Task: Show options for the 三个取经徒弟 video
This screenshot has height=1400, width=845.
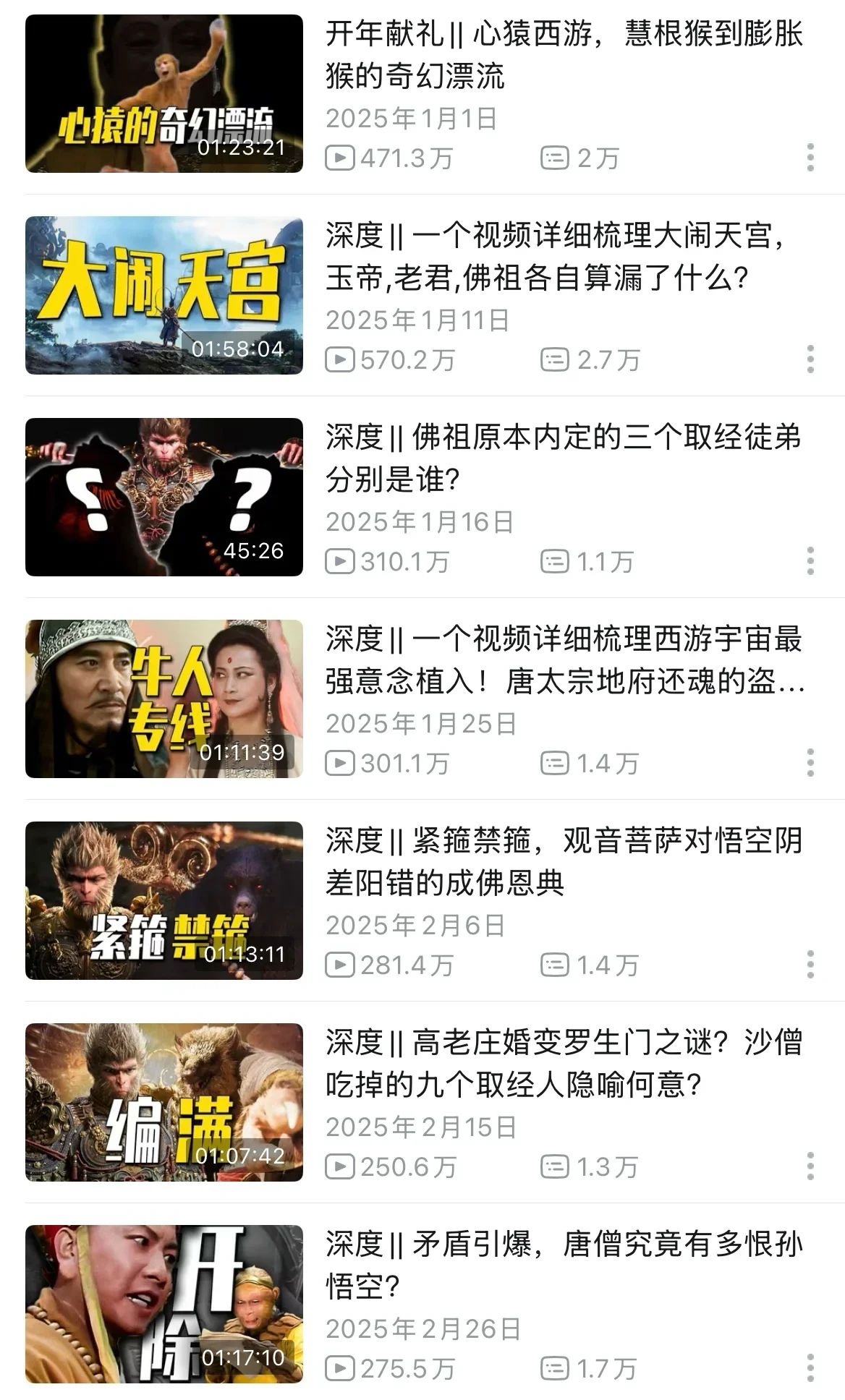Action: pos(810,561)
